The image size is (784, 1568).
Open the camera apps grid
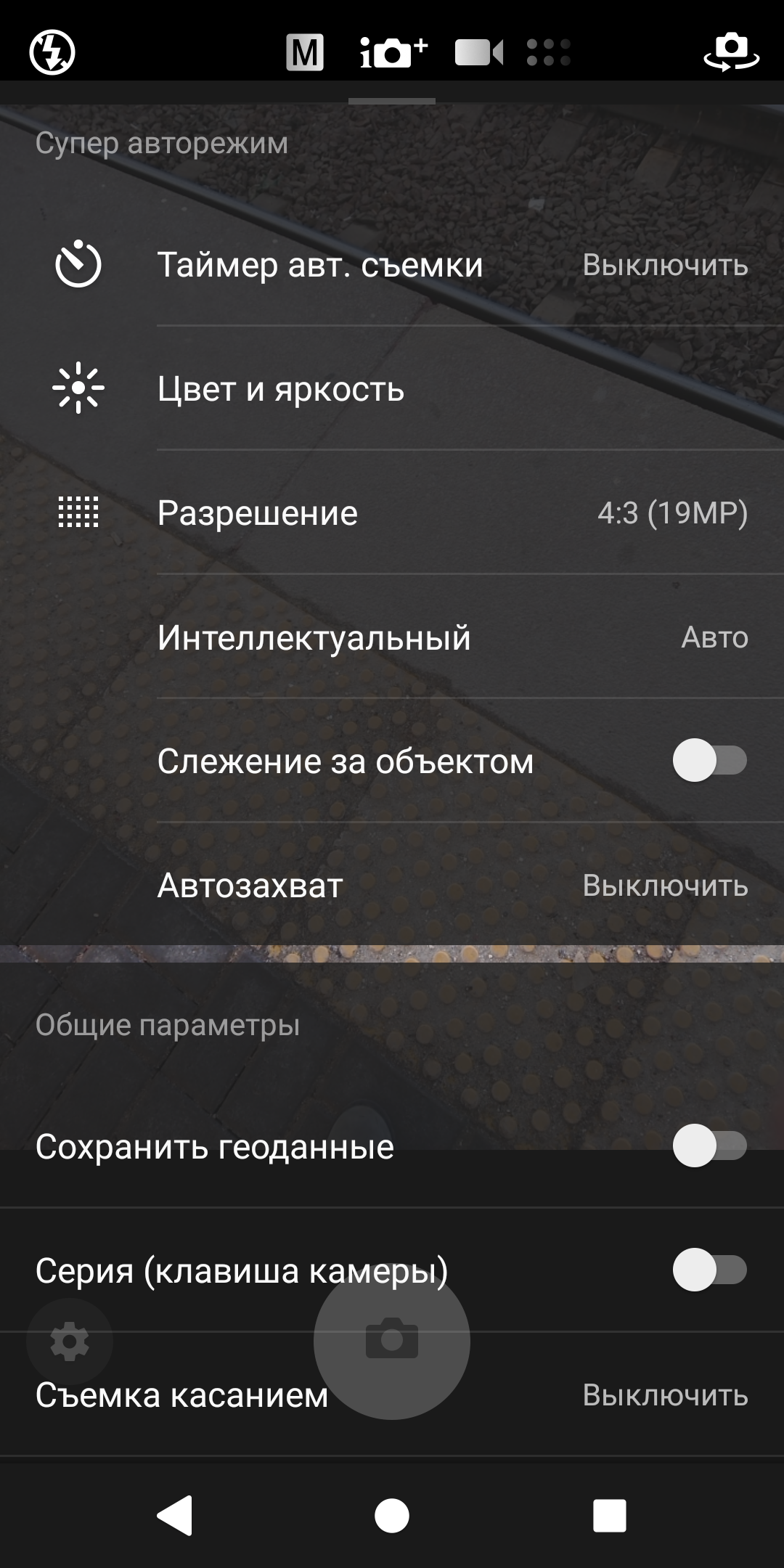point(549,52)
